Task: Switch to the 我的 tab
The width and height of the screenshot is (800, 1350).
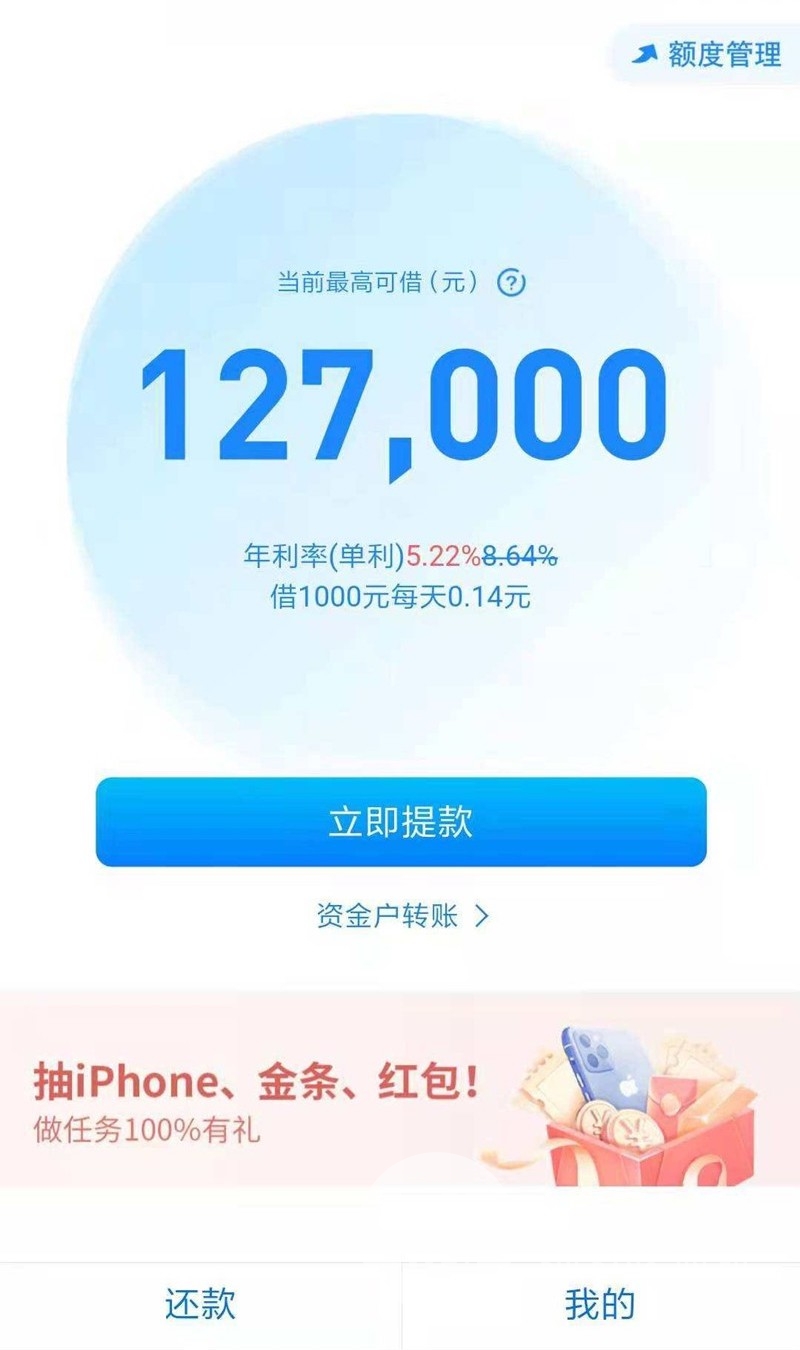Action: (x=600, y=1304)
